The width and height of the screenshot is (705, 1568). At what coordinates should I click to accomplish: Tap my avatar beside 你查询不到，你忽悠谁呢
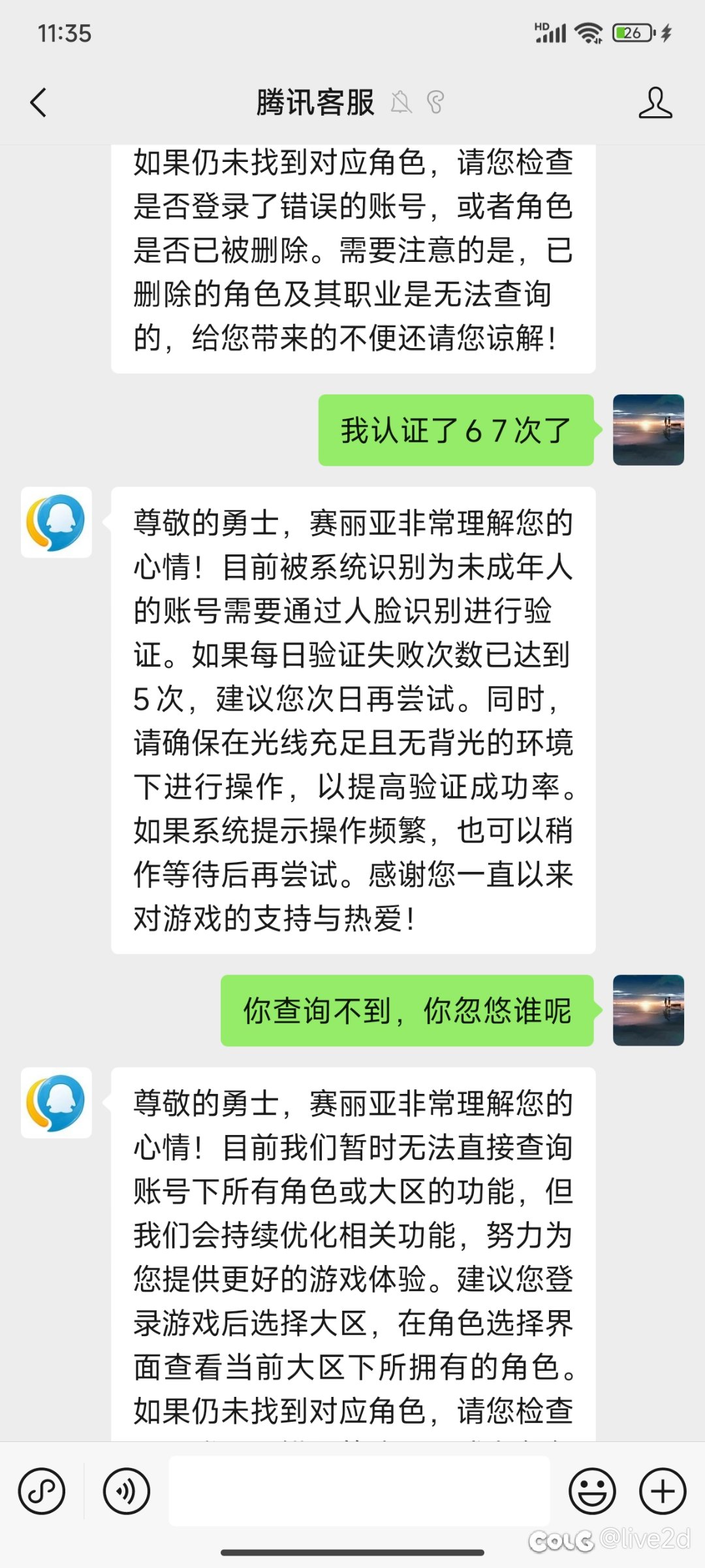[648, 1010]
